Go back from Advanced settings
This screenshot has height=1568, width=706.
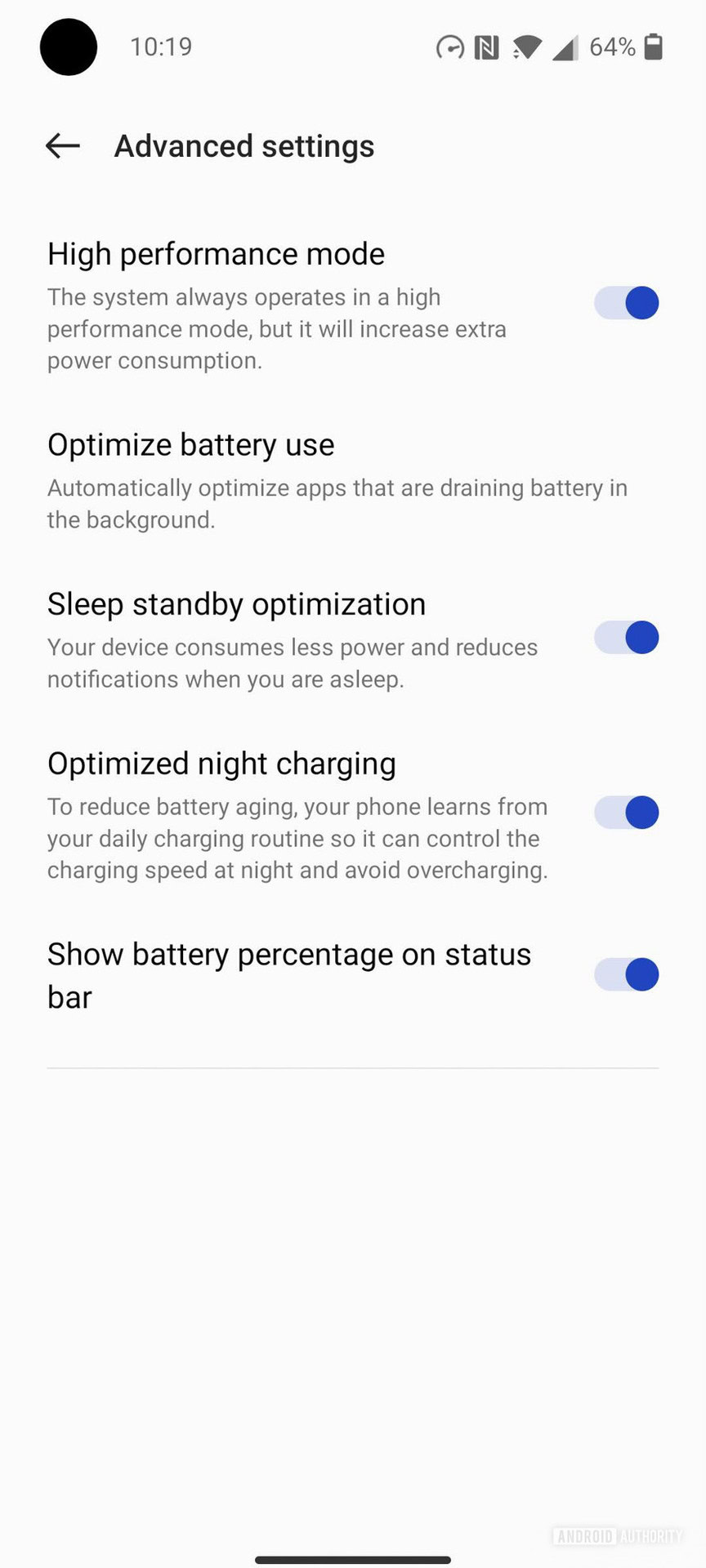click(x=63, y=146)
